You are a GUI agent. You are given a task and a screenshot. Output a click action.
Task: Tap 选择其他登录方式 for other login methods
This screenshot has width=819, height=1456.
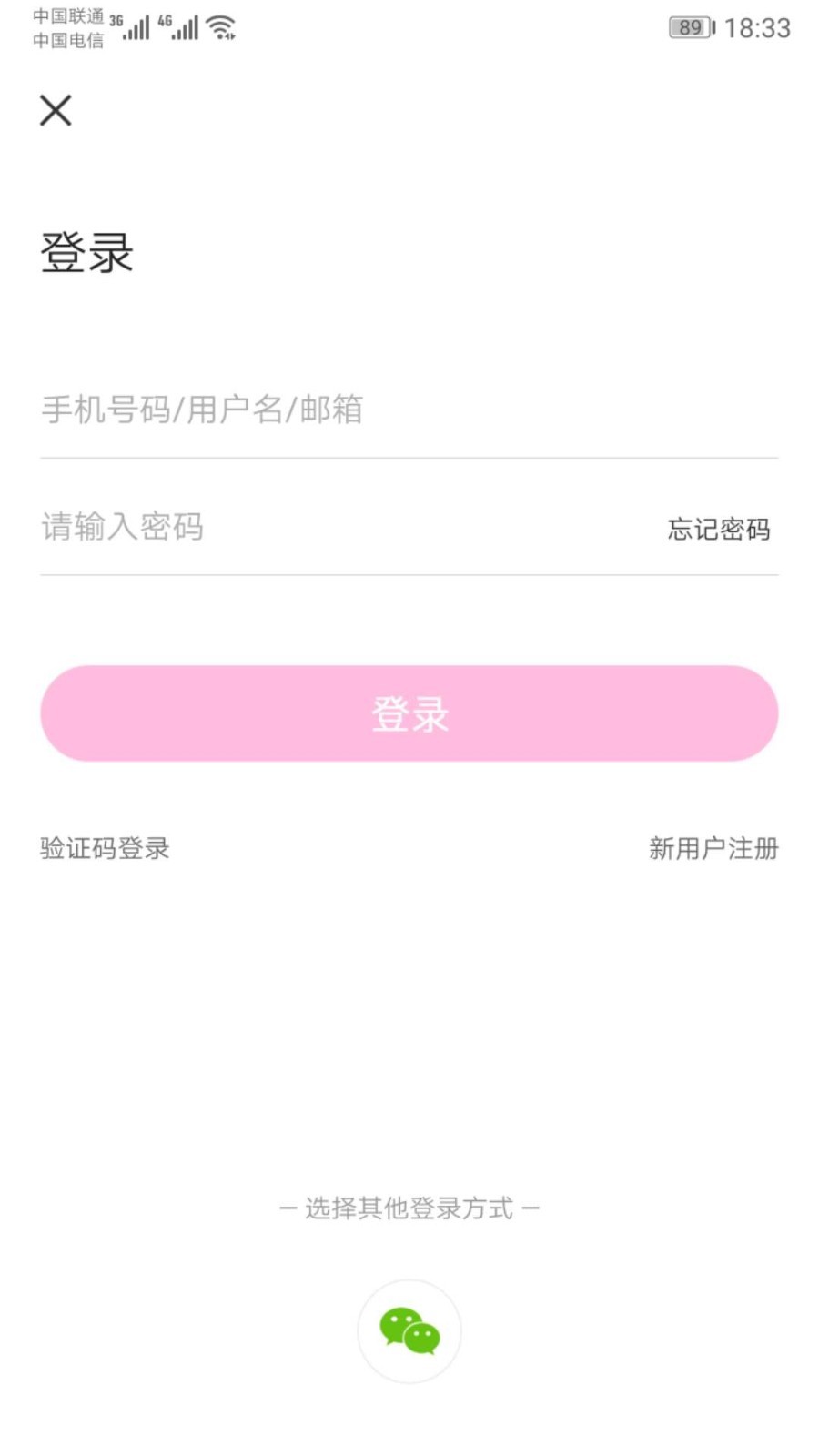tap(409, 1208)
